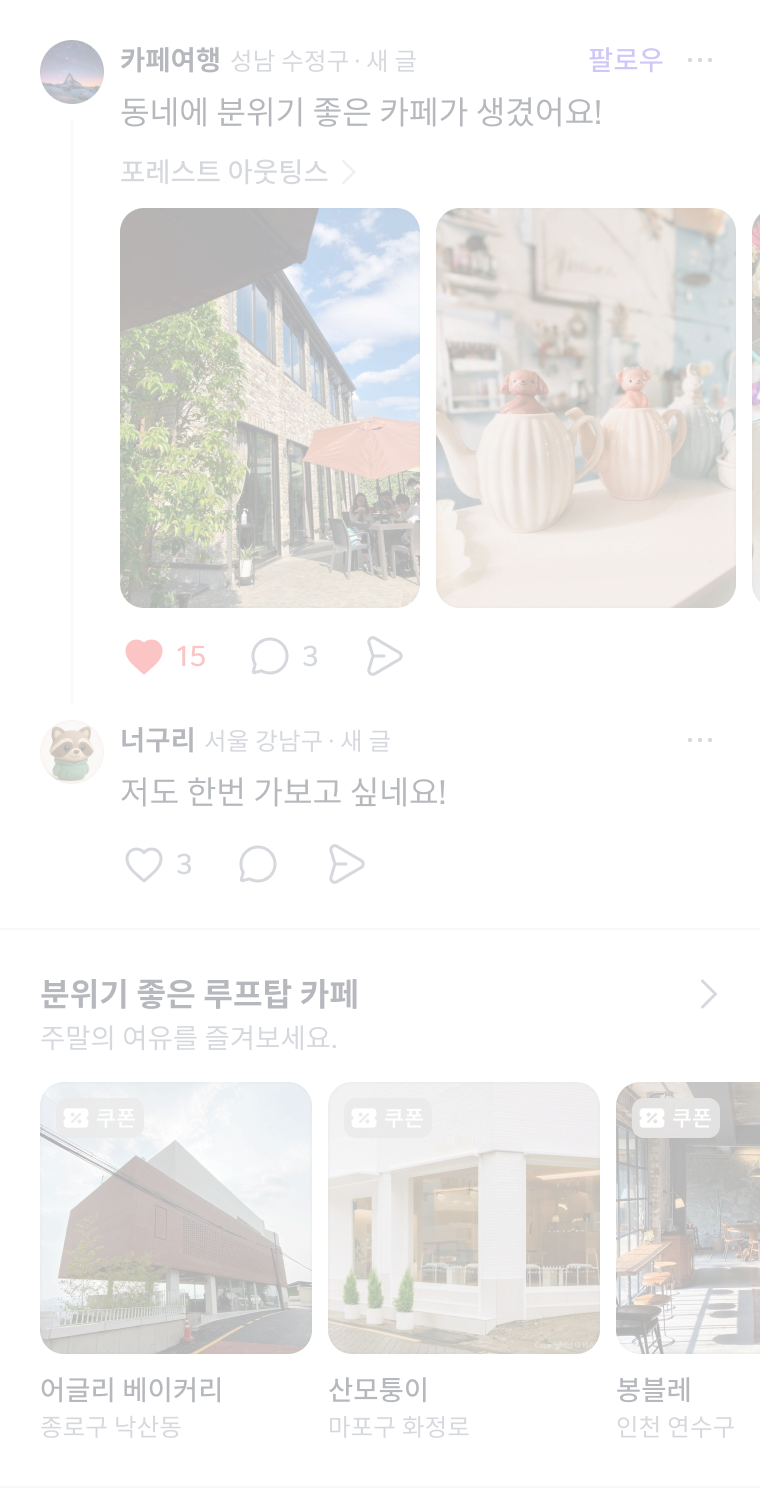View the cafe terrace photo

pos(270,407)
